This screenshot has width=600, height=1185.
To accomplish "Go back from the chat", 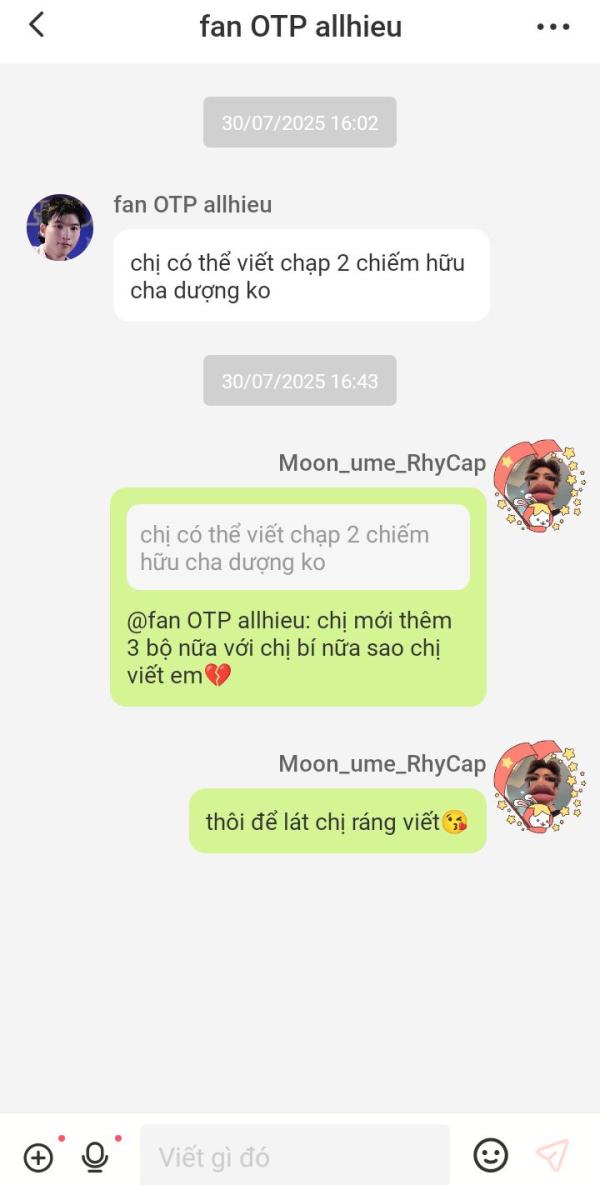I will click(x=36, y=26).
